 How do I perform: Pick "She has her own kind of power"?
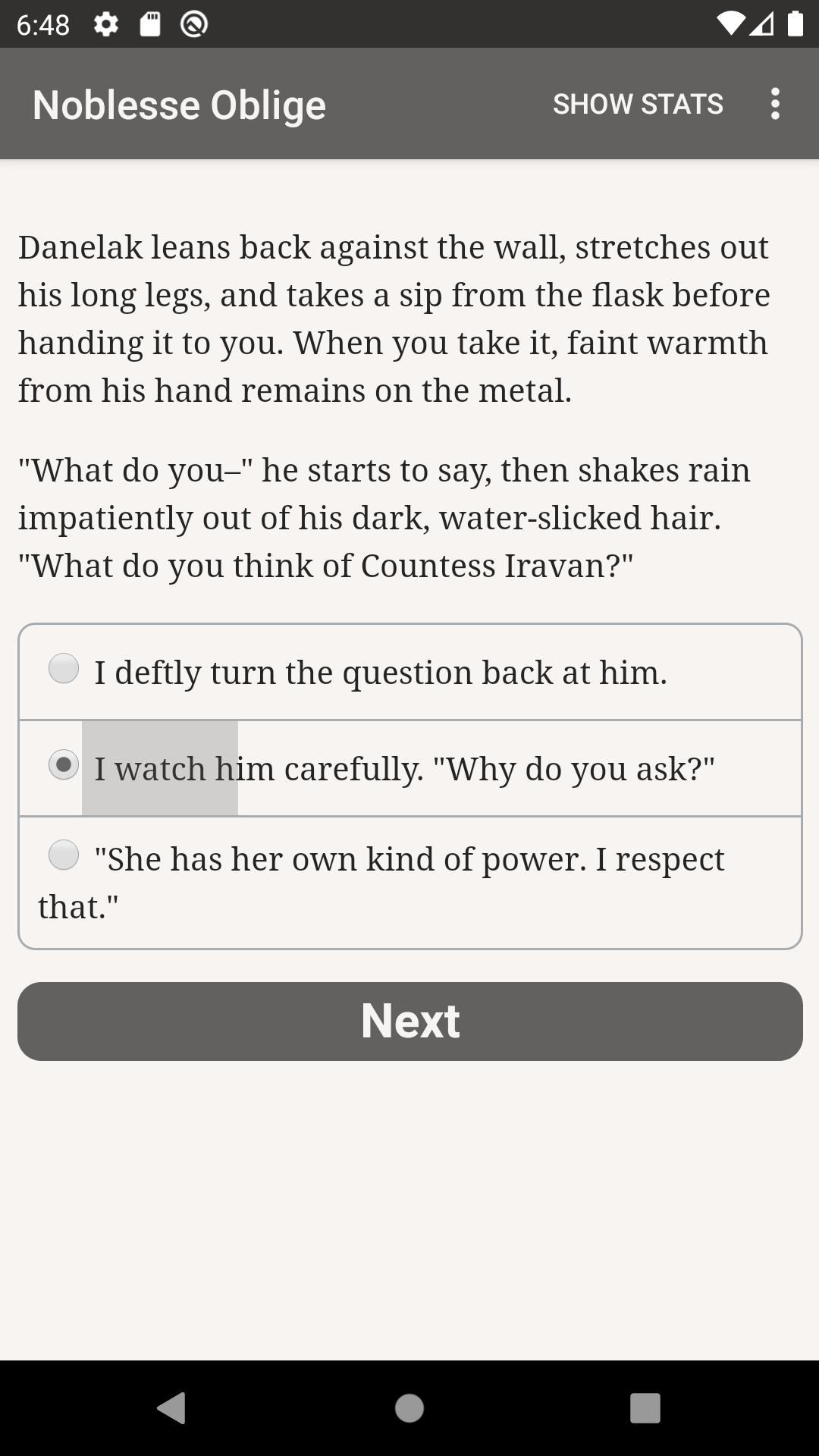tap(409, 883)
